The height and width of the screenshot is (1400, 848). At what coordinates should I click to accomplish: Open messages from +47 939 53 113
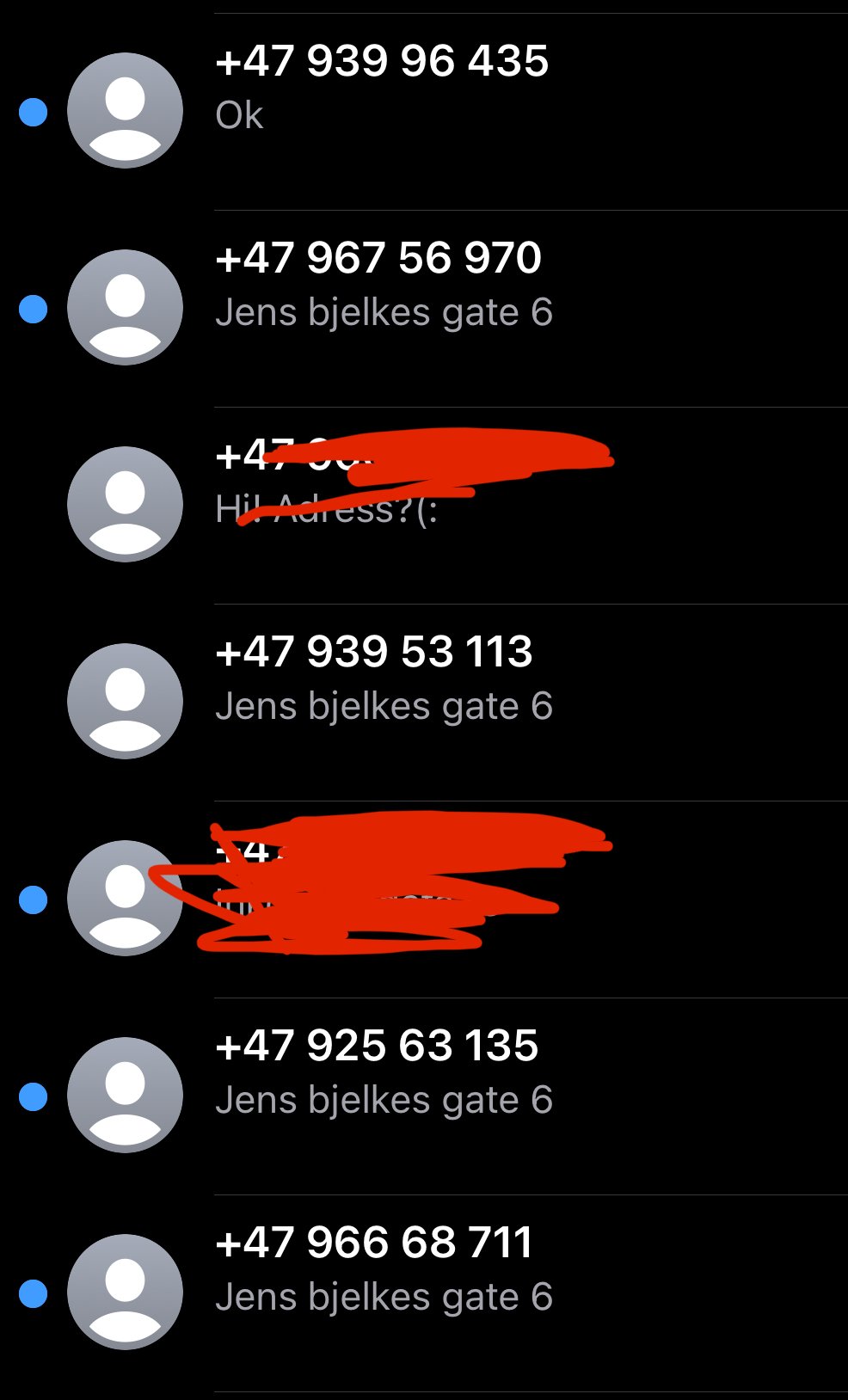pos(424,703)
